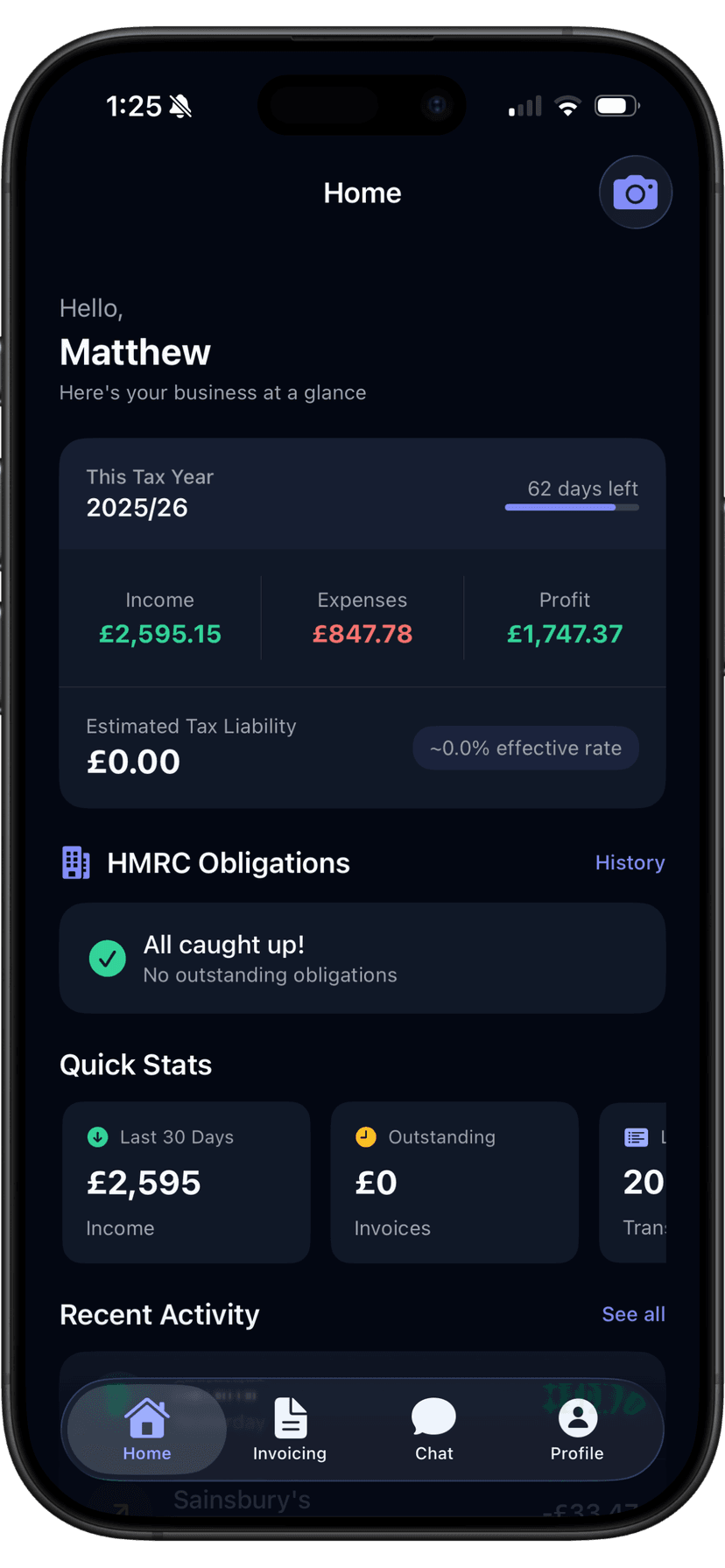The height and width of the screenshot is (1568, 725).
Task: Tap the green checkmark on obligations card
Action: pos(107,958)
